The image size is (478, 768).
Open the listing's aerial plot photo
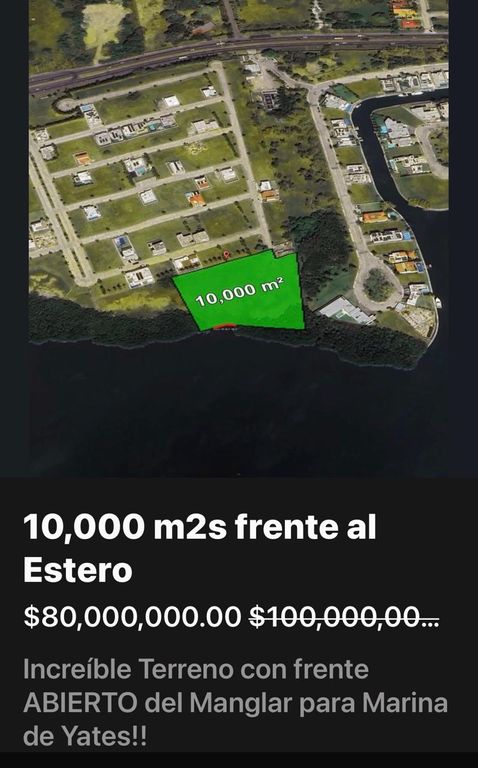click(239, 238)
